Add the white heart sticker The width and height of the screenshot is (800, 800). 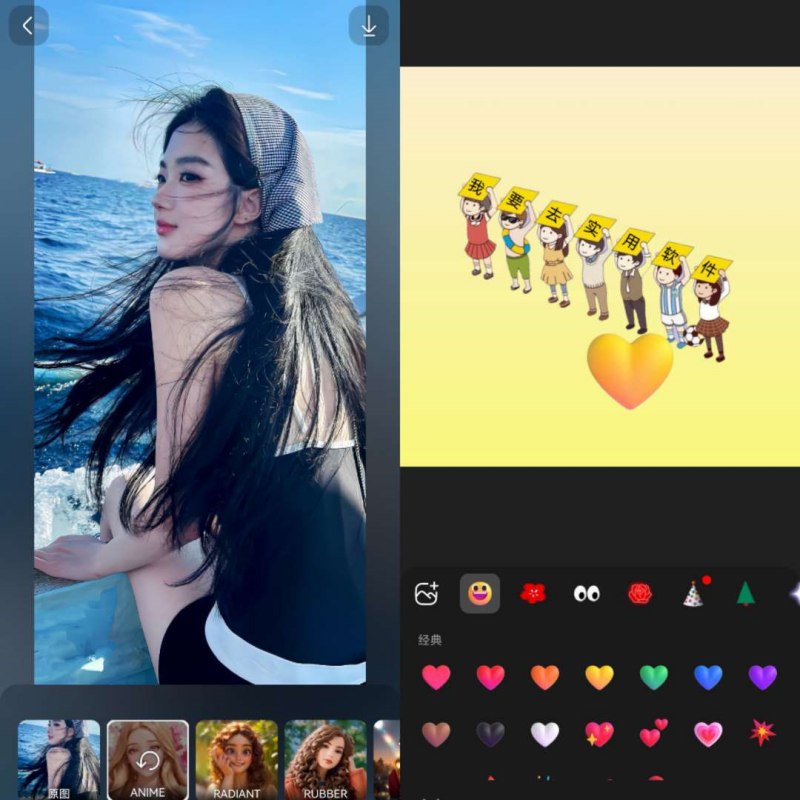pyautogui.click(x=544, y=735)
